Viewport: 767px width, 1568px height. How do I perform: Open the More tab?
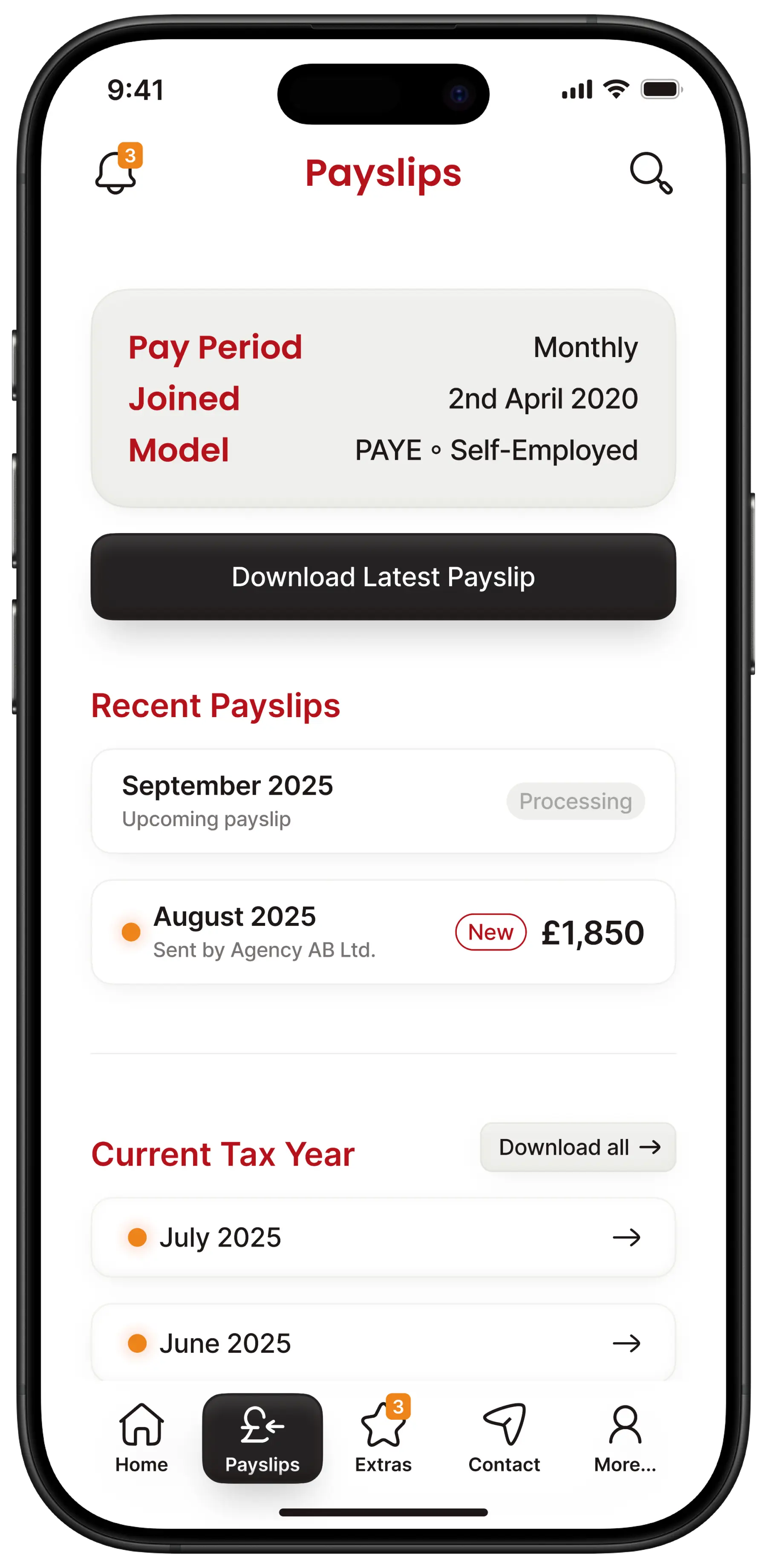click(625, 1438)
